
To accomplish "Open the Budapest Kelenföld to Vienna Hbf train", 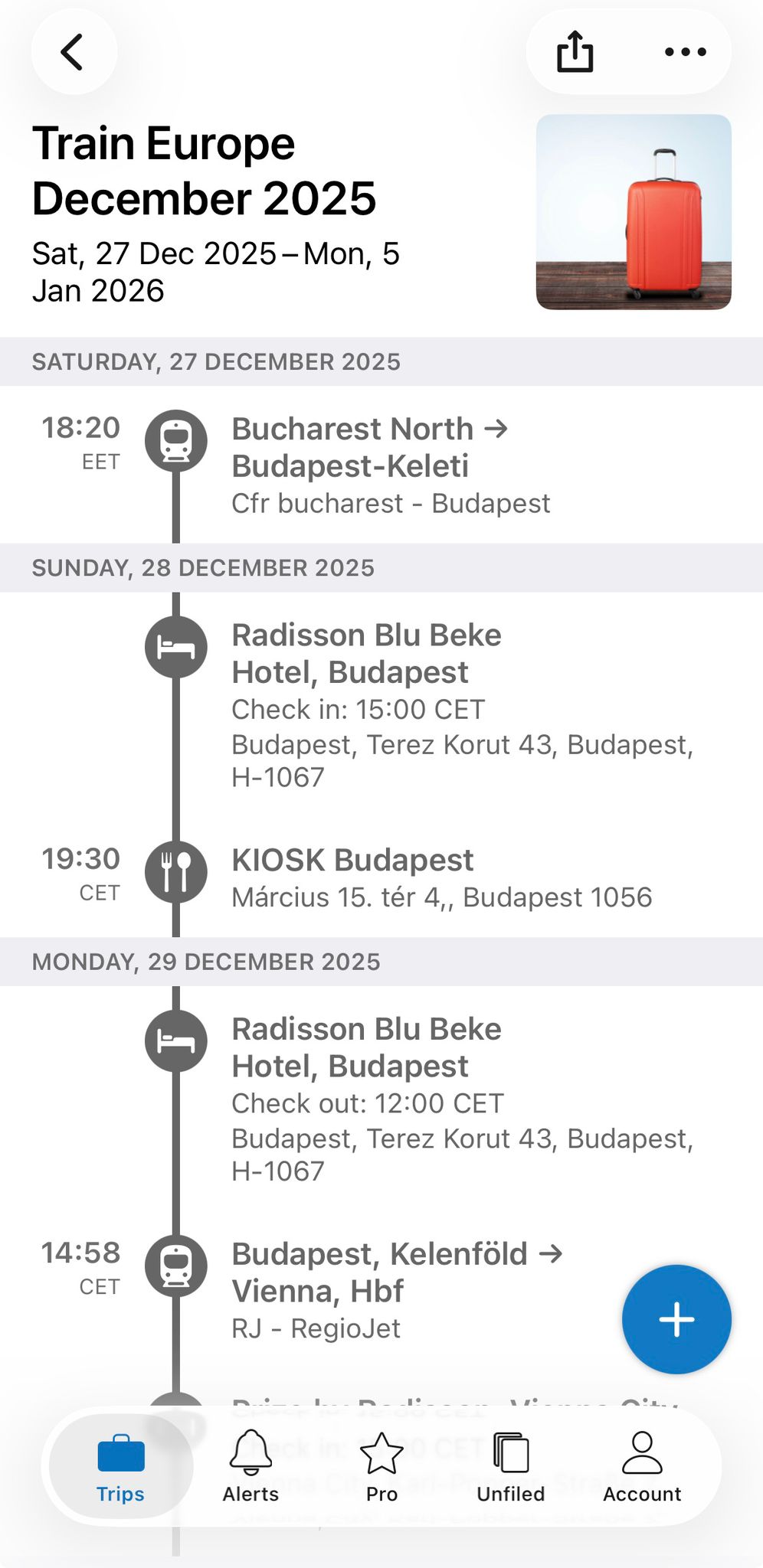I will (397, 1290).
